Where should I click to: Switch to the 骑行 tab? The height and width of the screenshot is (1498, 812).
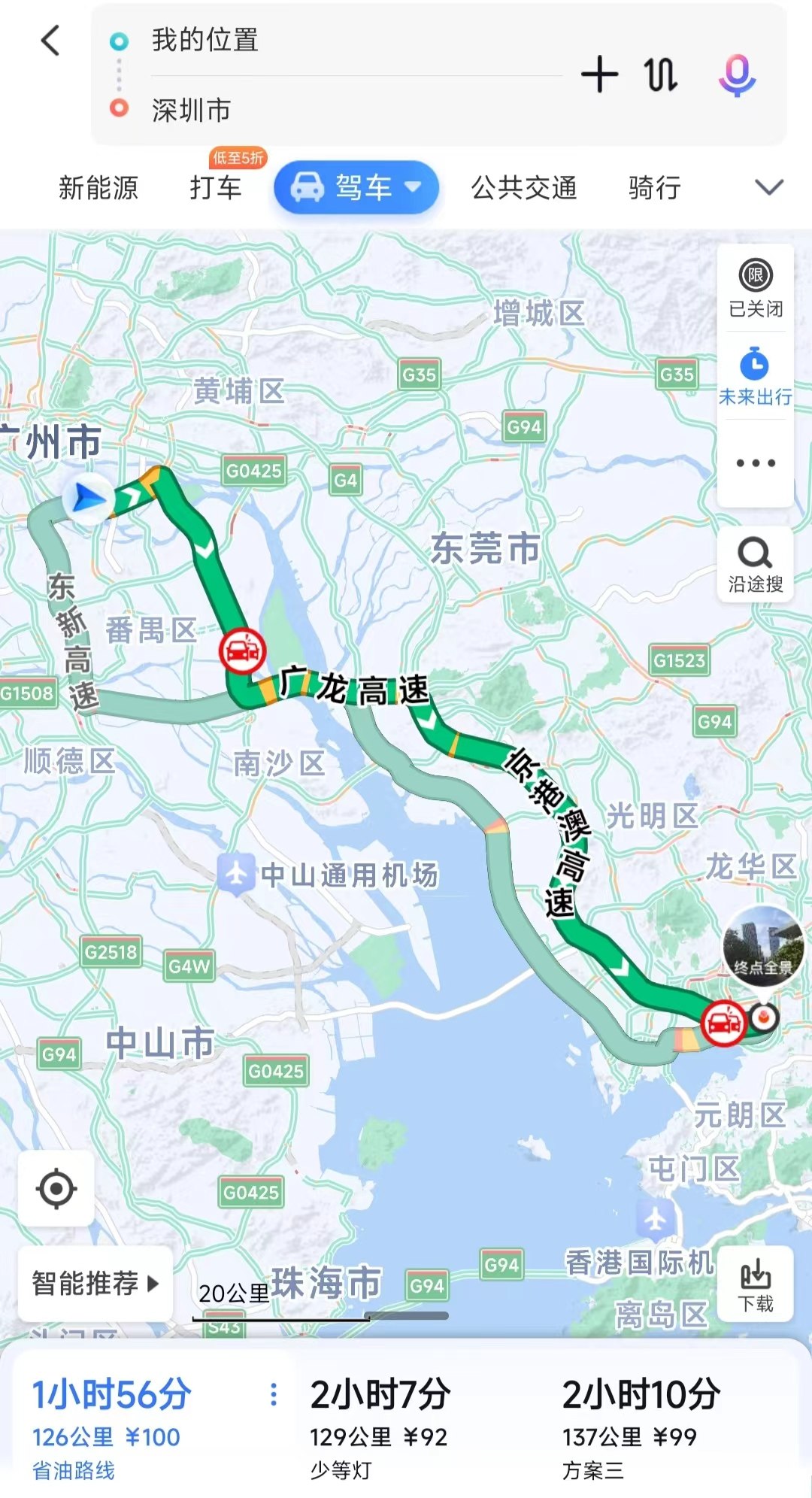click(x=655, y=188)
